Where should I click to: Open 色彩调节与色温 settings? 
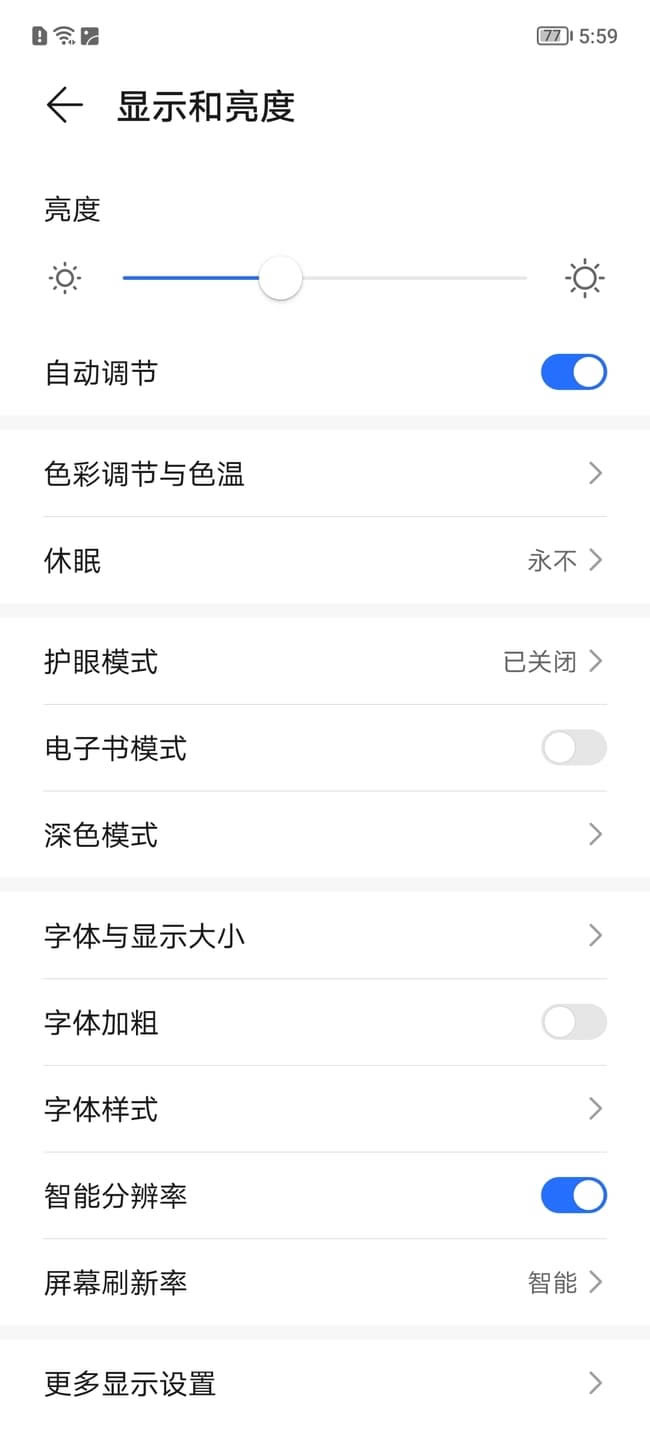point(324,473)
